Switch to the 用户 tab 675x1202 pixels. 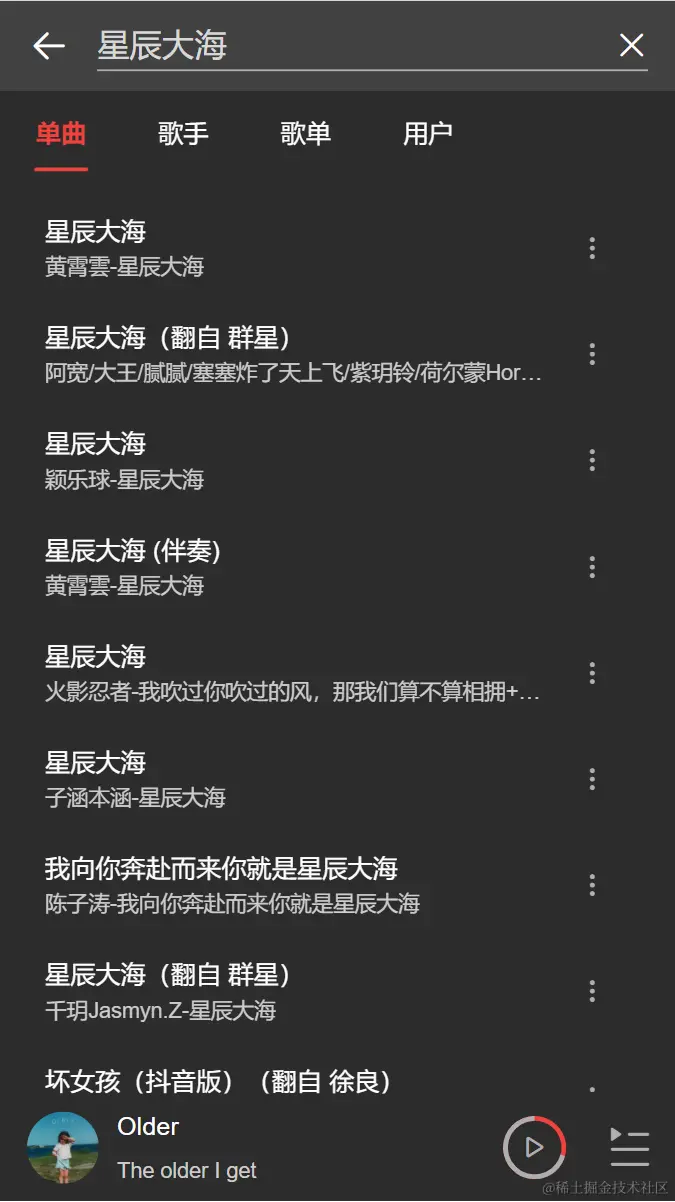pyautogui.click(x=427, y=134)
